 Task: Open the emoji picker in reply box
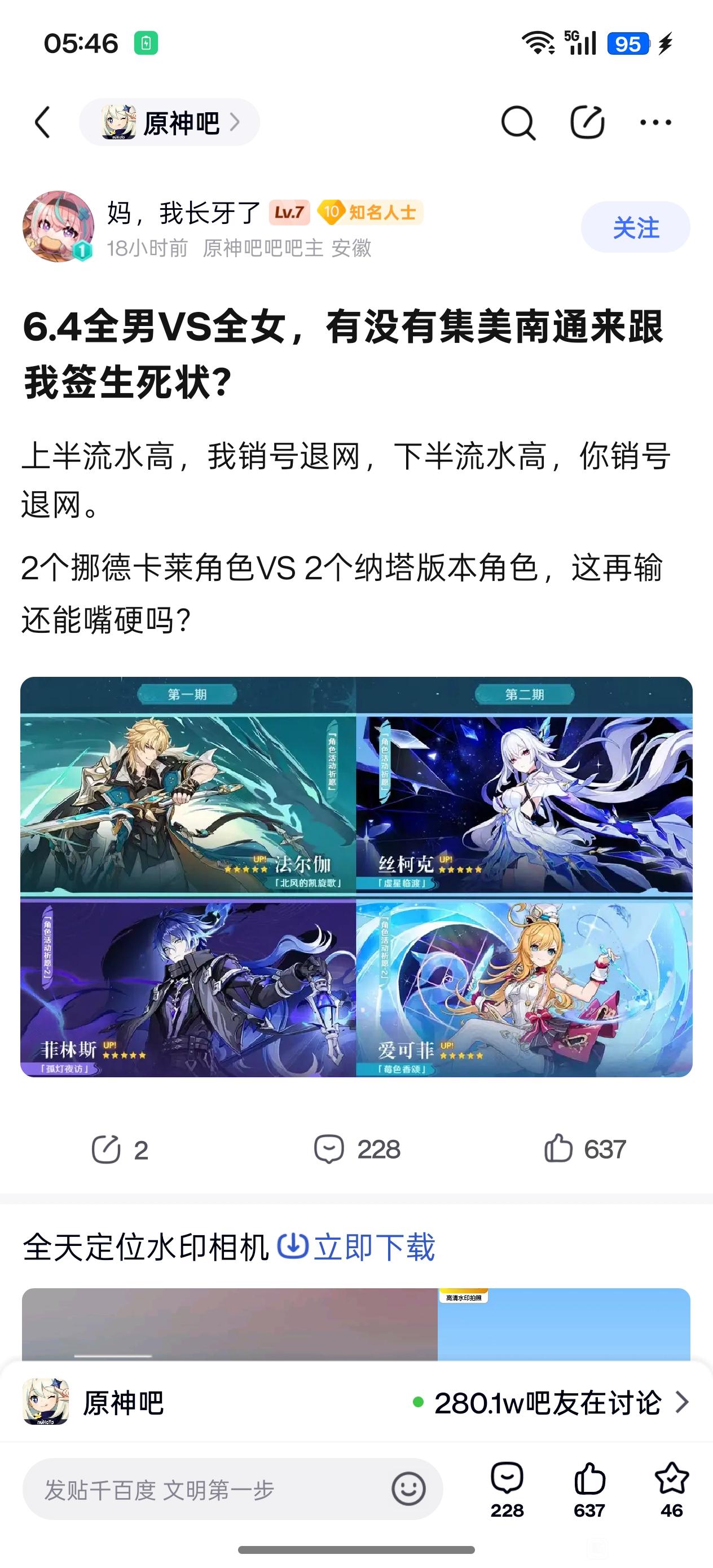[408, 1489]
